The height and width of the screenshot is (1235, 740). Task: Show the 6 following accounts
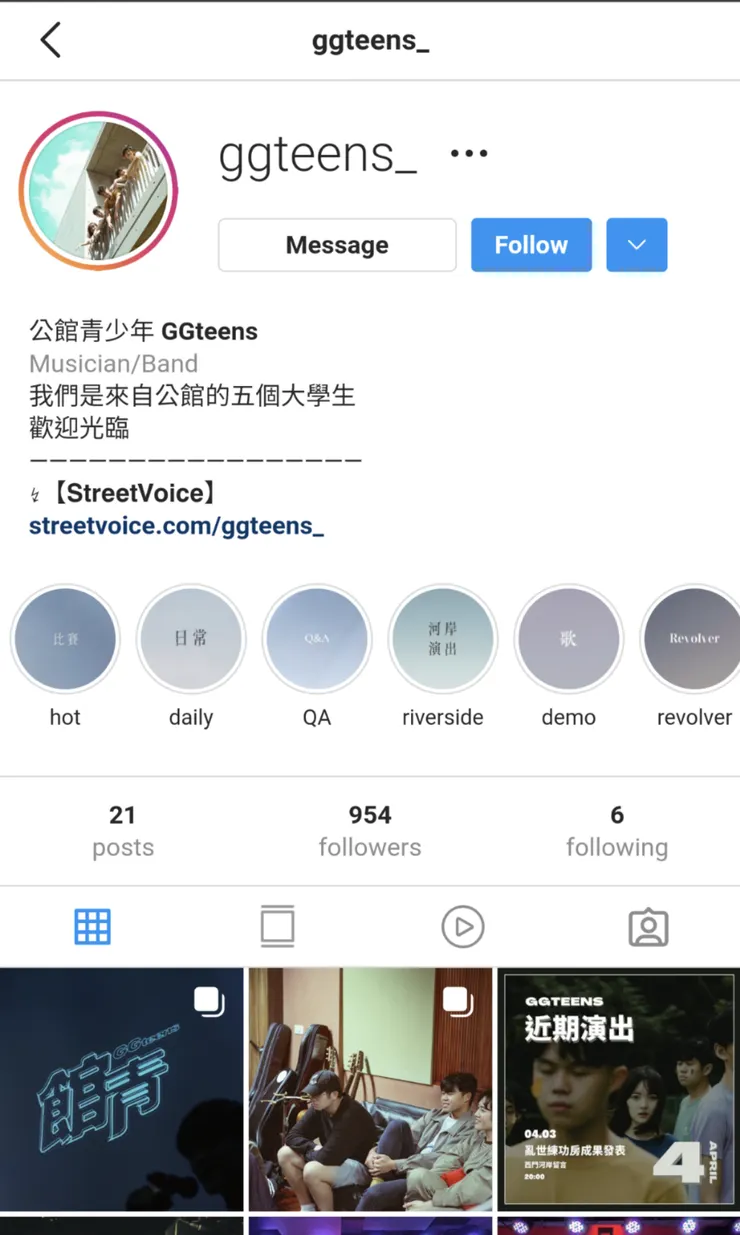click(616, 831)
